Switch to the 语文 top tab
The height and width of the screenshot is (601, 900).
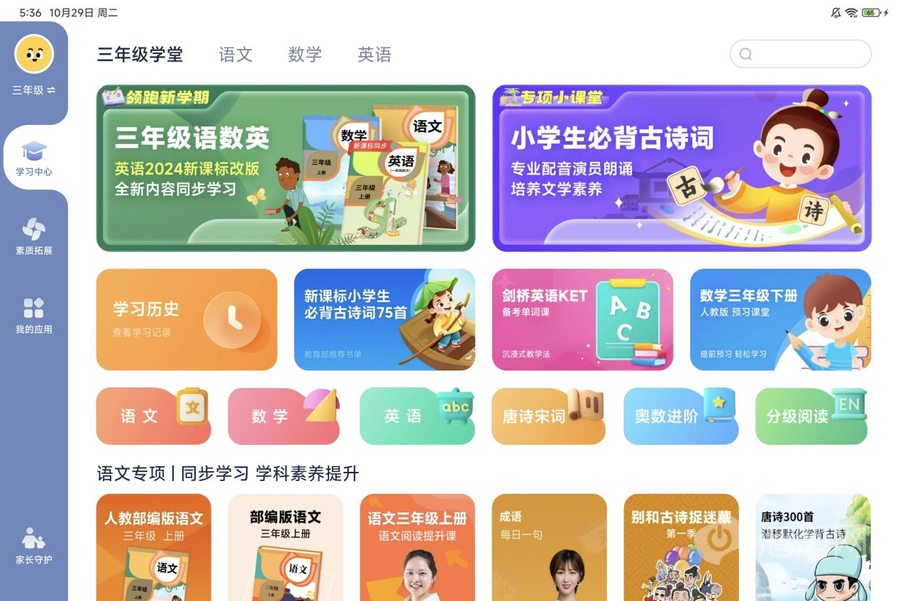pos(235,55)
